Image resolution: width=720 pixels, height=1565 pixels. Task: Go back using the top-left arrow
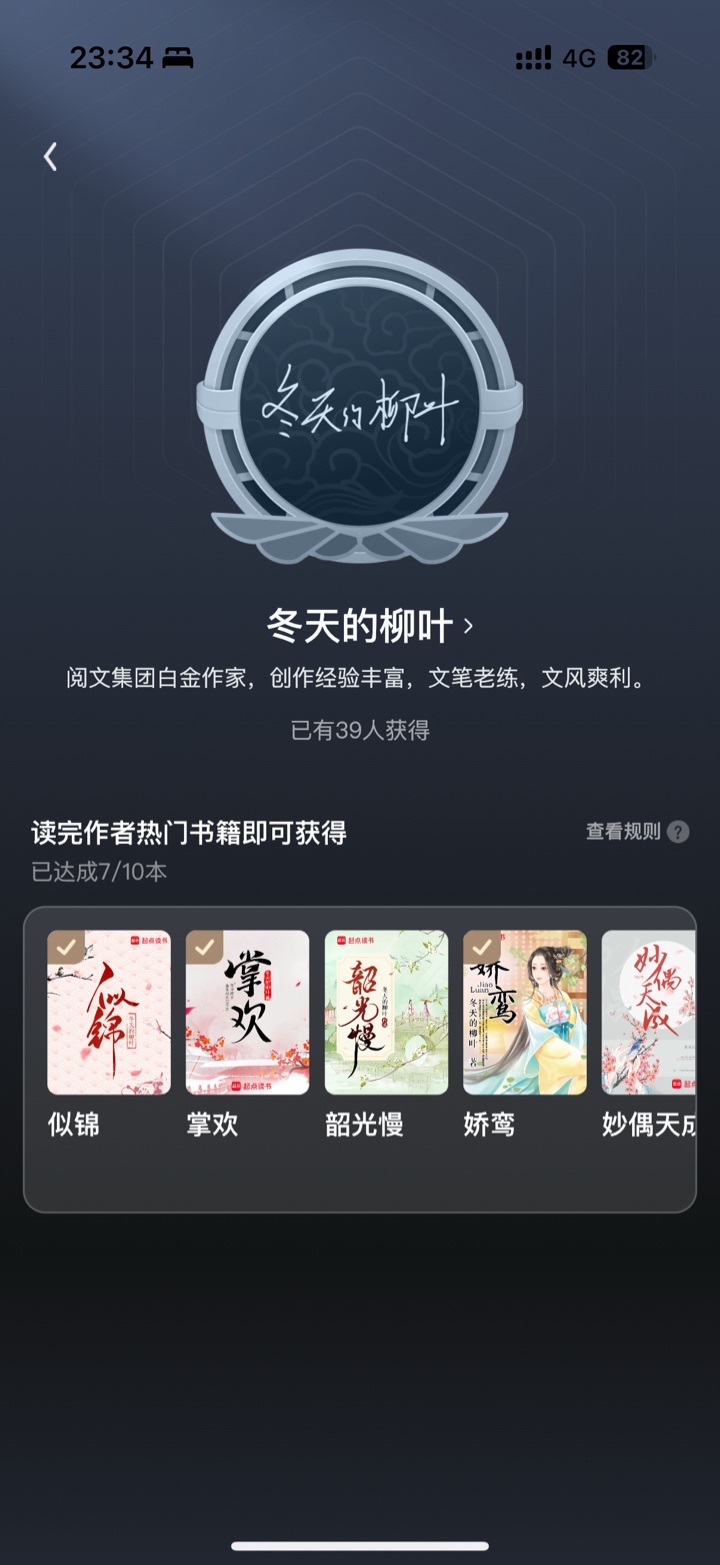point(50,156)
